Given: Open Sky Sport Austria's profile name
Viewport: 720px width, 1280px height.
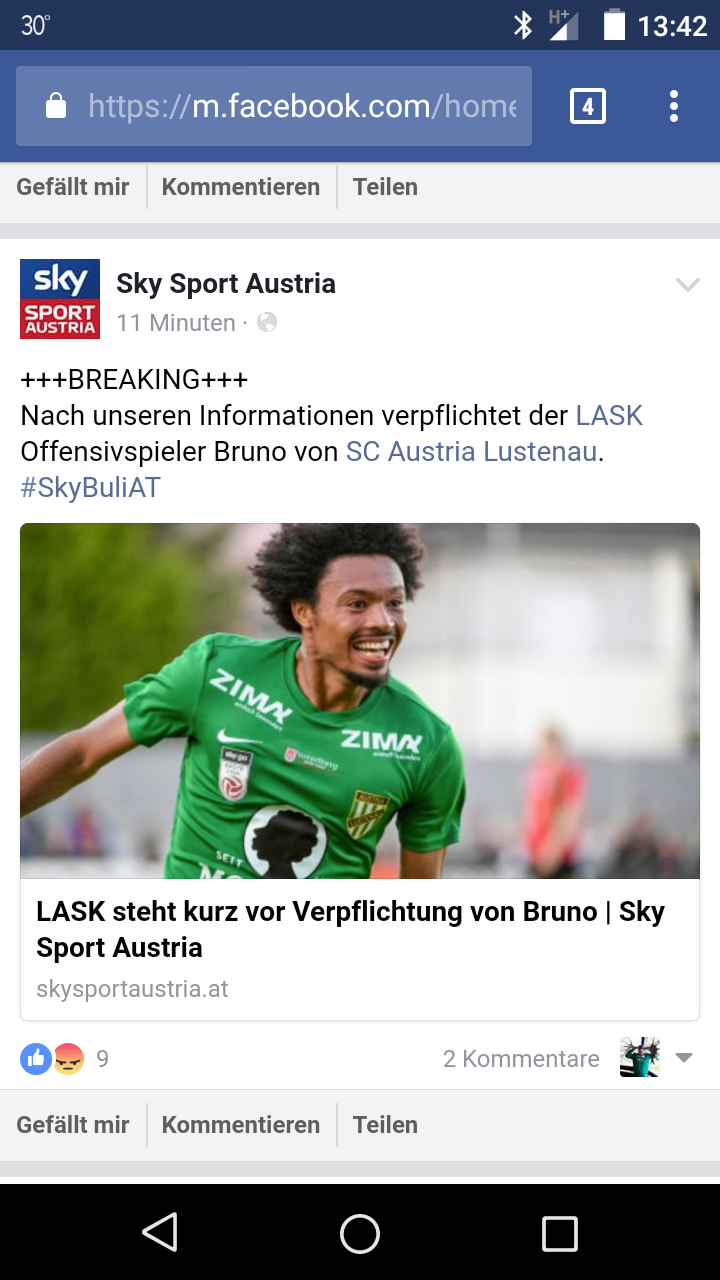Looking at the screenshot, I should tap(226, 284).
